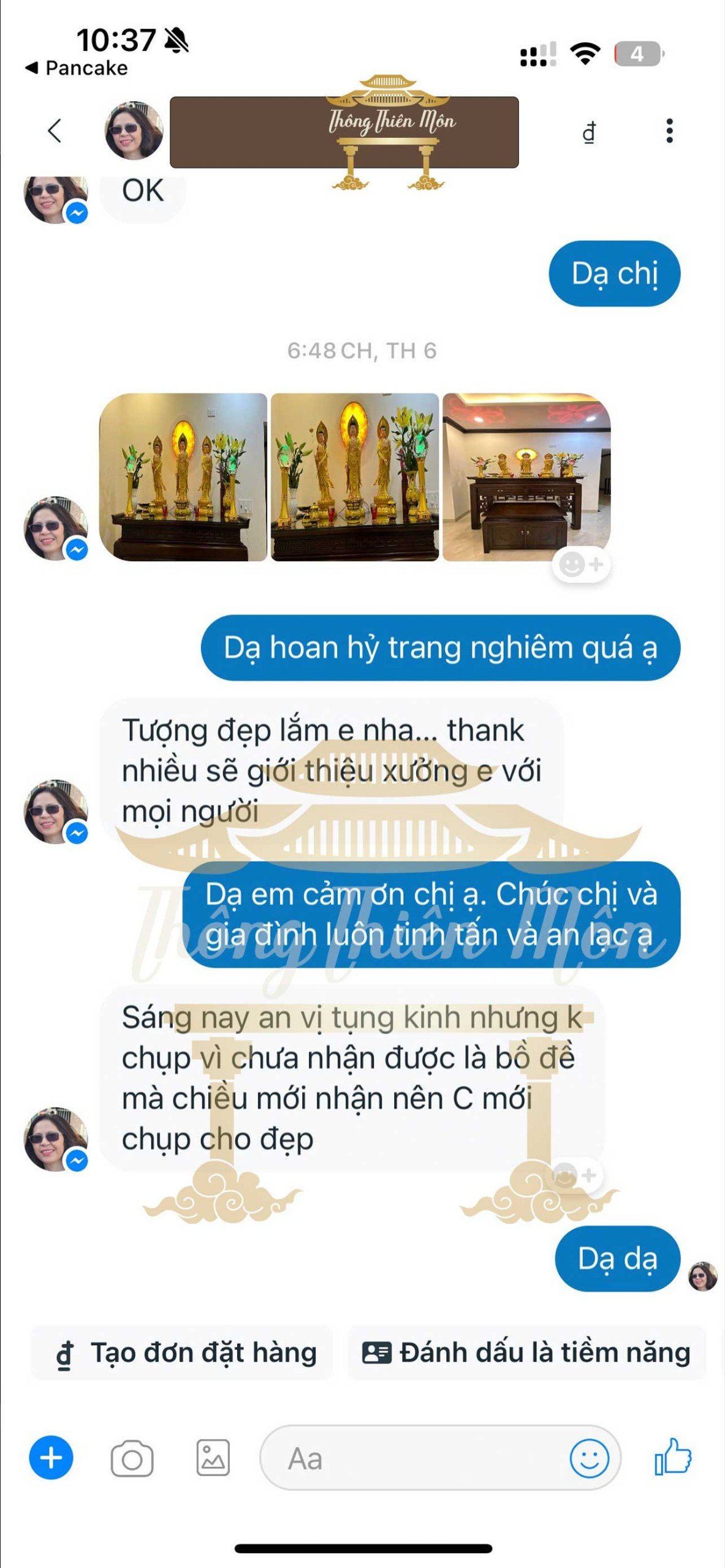Open the second altar photo

coord(355,477)
